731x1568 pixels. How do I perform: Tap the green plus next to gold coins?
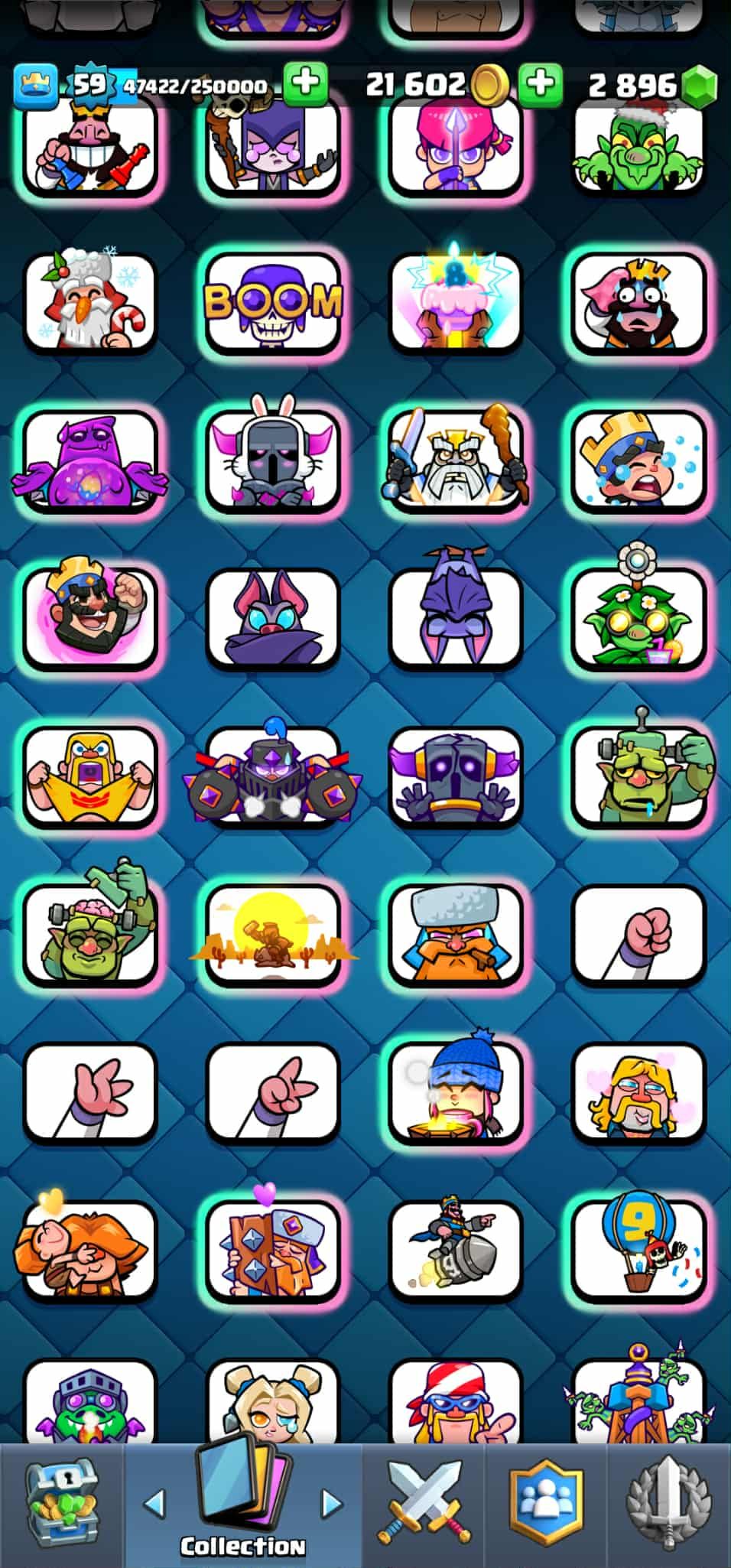pos(541,83)
